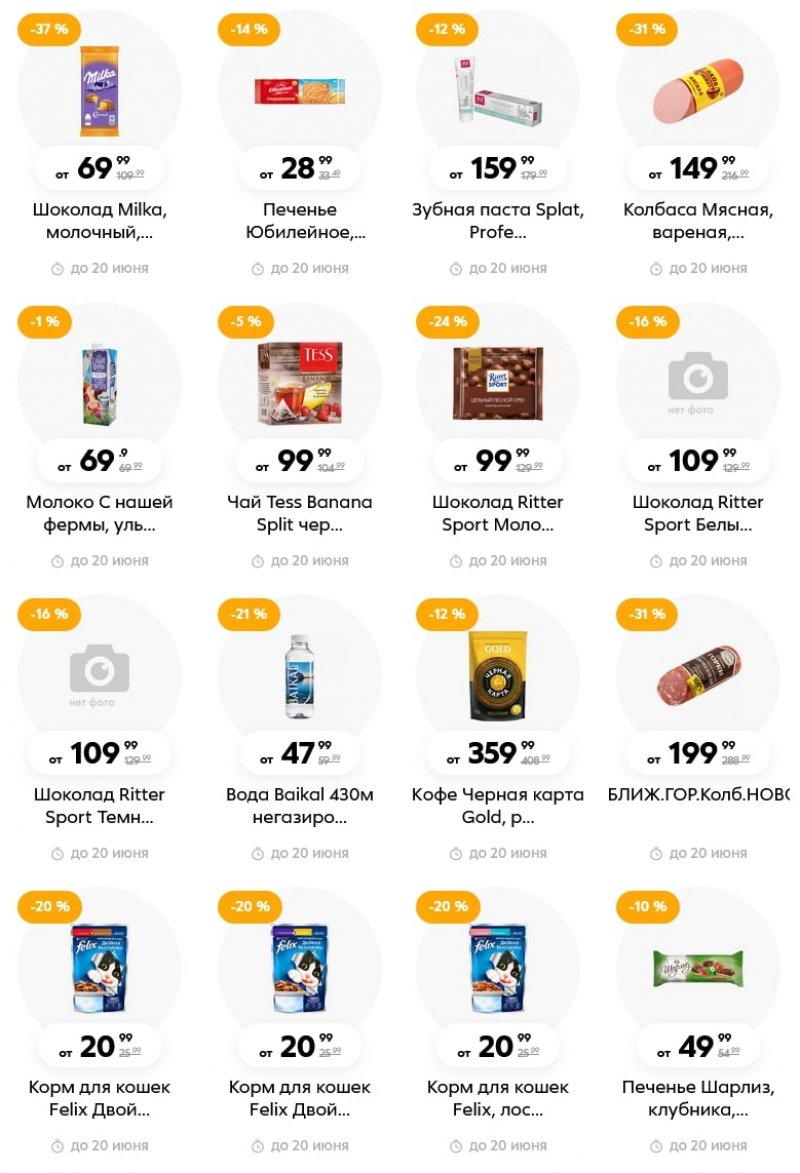800x1173 pixels.
Task: View Вода Baikal 430м offer
Action: (299, 678)
